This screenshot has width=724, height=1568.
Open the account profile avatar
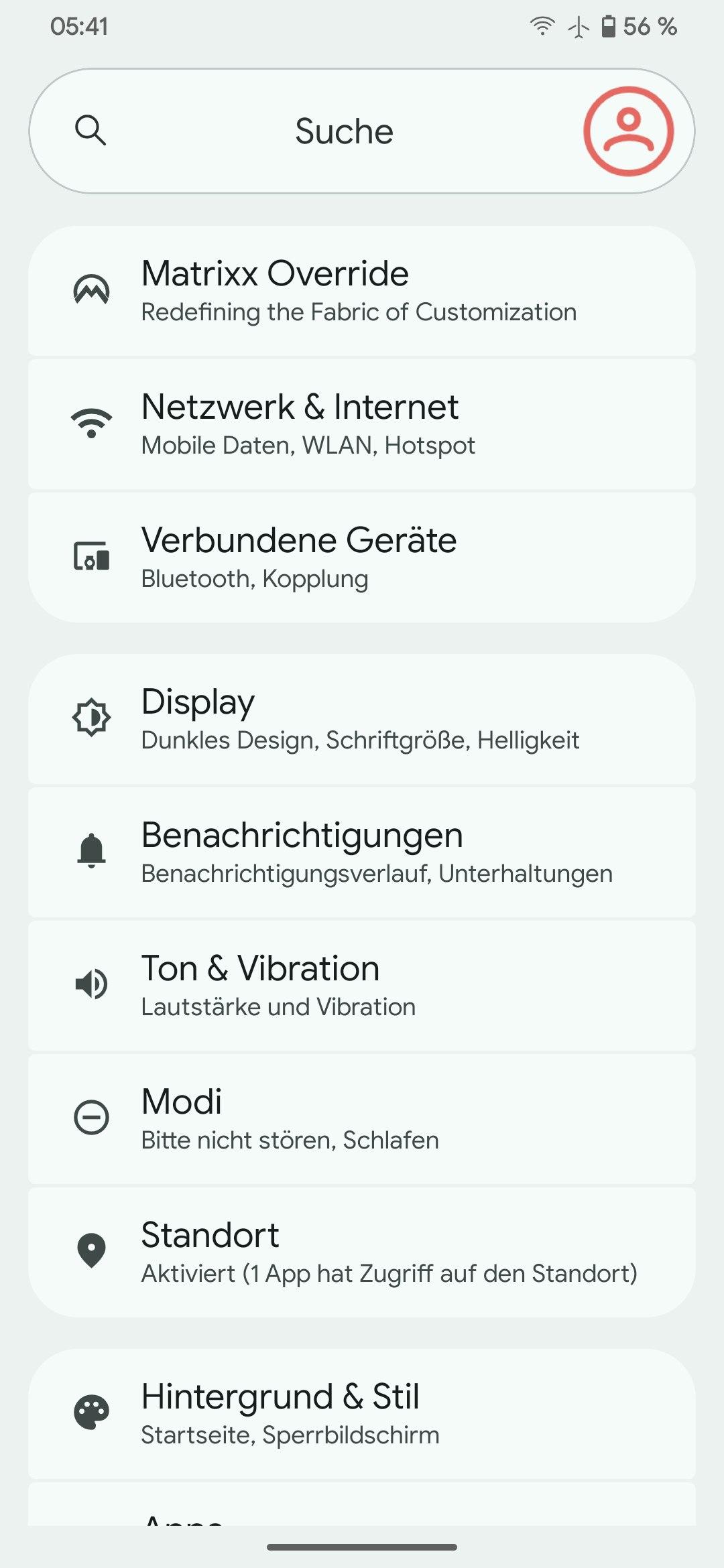pos(628,131)
